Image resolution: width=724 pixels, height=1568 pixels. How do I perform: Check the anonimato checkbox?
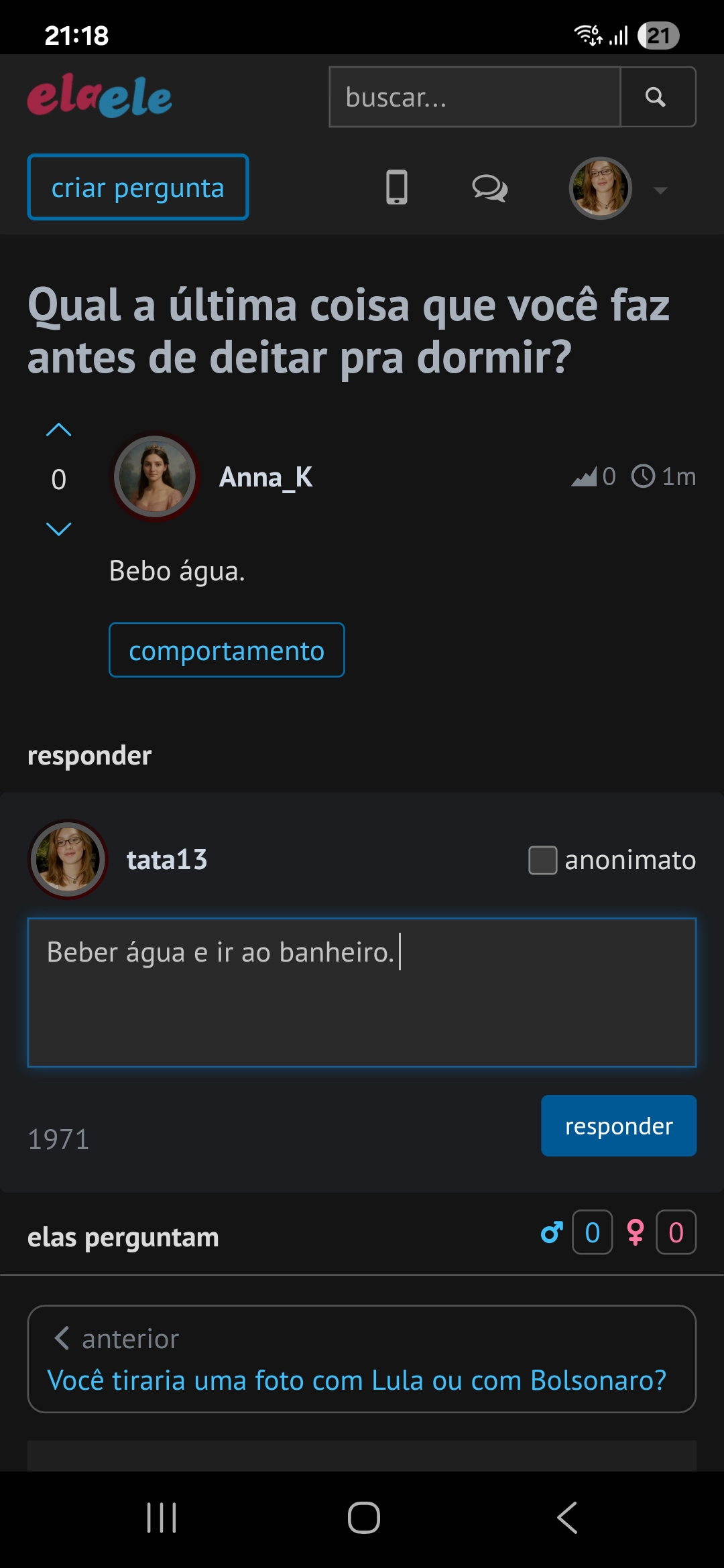click(542, 860)
